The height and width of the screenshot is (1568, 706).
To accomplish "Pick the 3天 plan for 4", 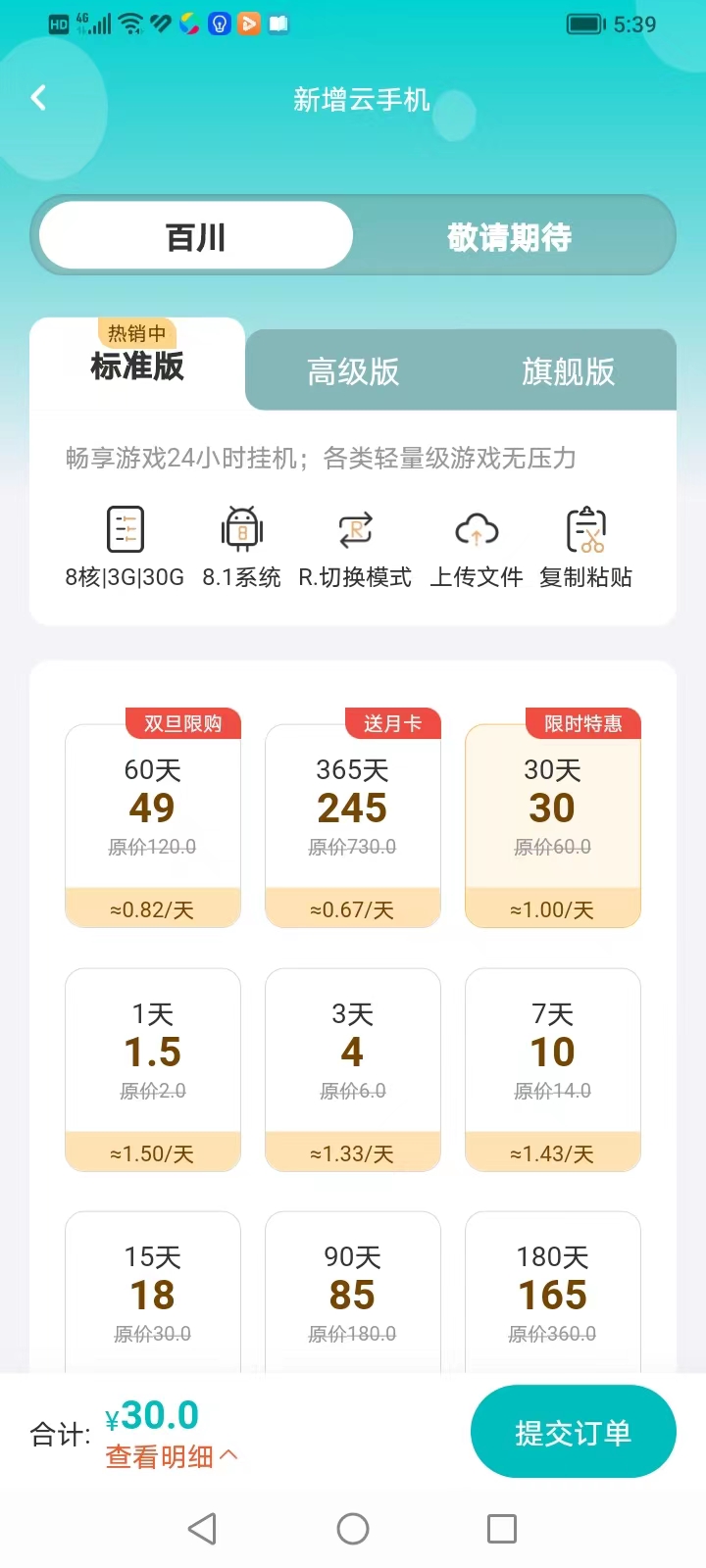I will click(x=353, y=1069).
